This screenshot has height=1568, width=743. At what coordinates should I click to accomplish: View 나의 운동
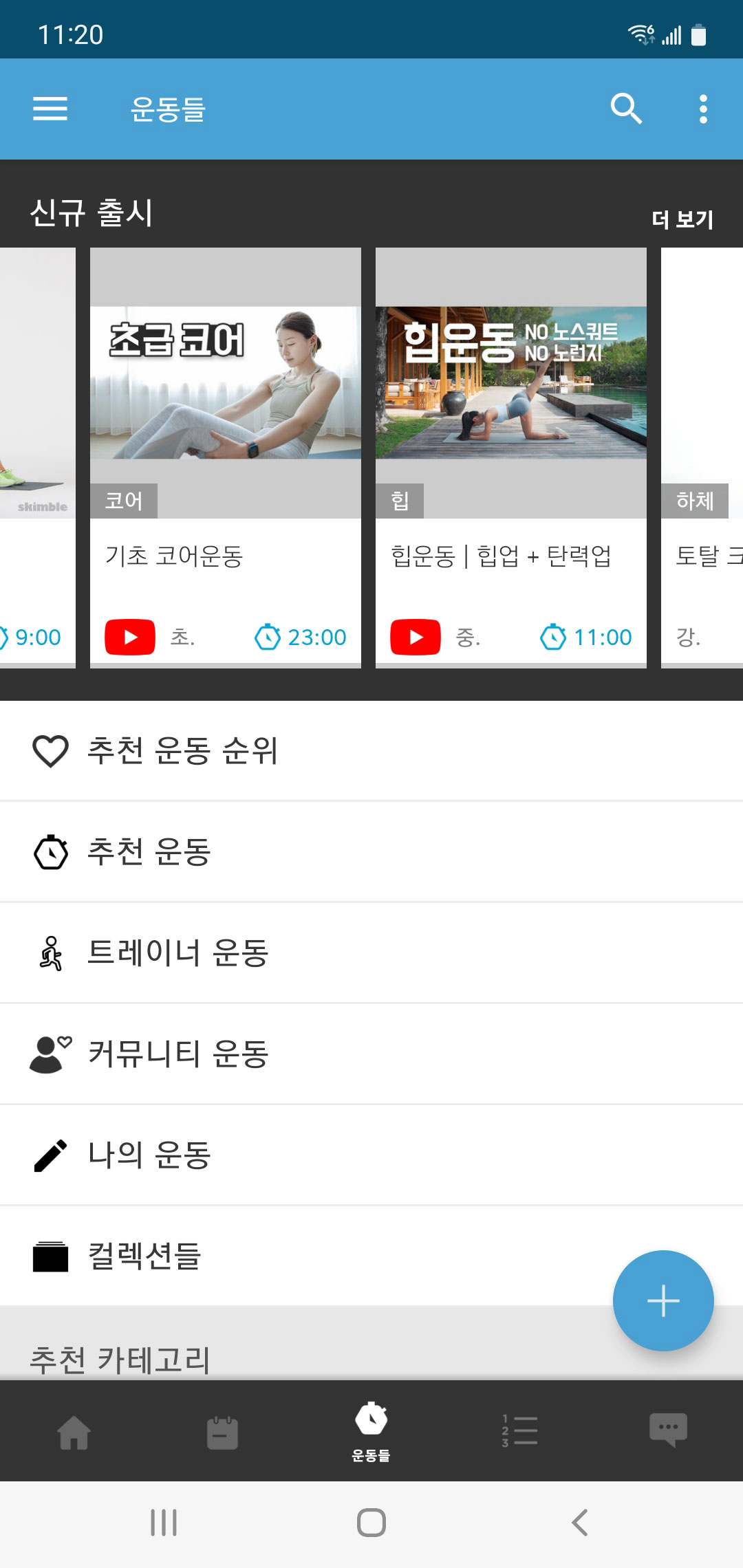(371, 1155)
